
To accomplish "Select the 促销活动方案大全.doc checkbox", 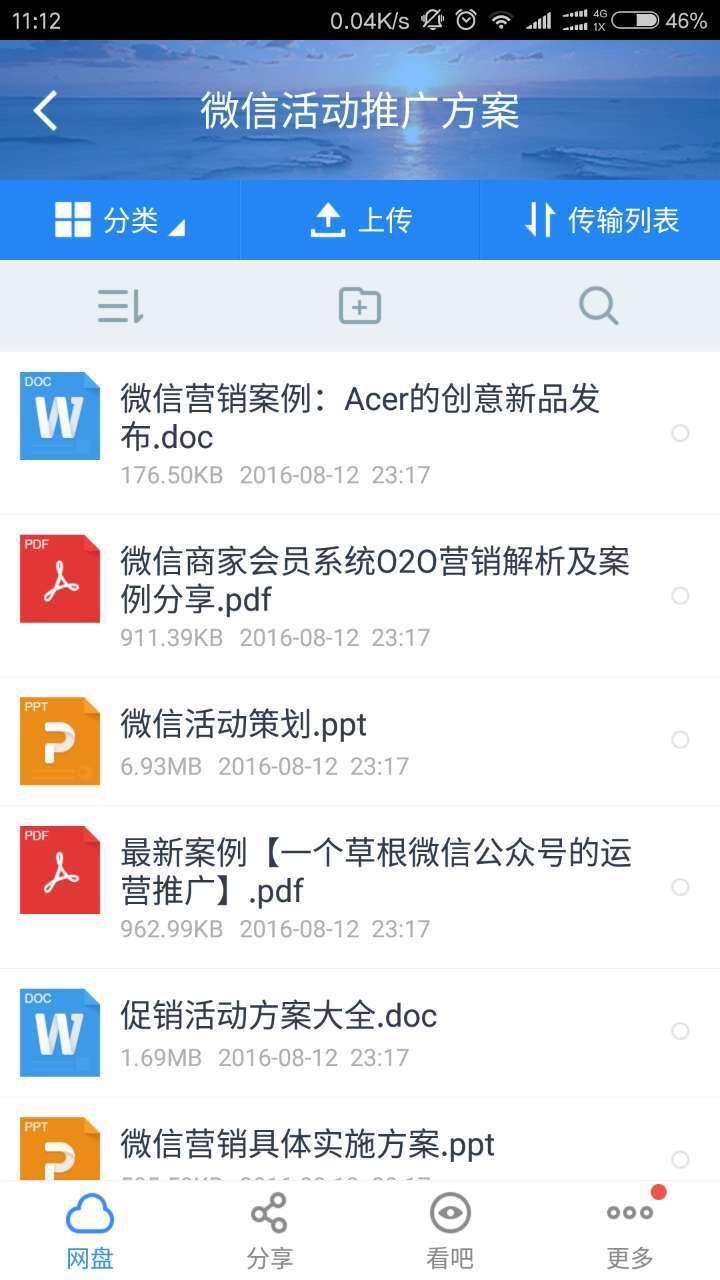I will (x=680, y=1031).
